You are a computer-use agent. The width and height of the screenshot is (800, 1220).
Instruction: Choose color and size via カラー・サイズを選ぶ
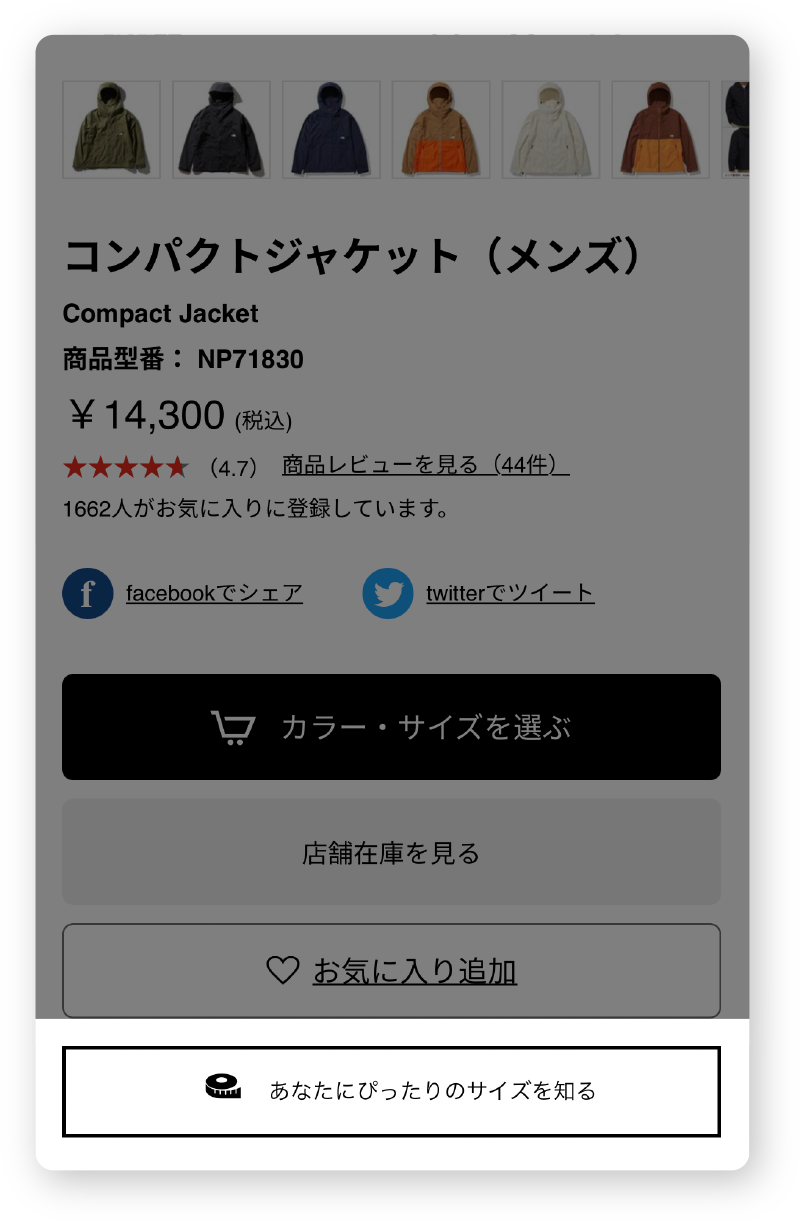(391, 727)
